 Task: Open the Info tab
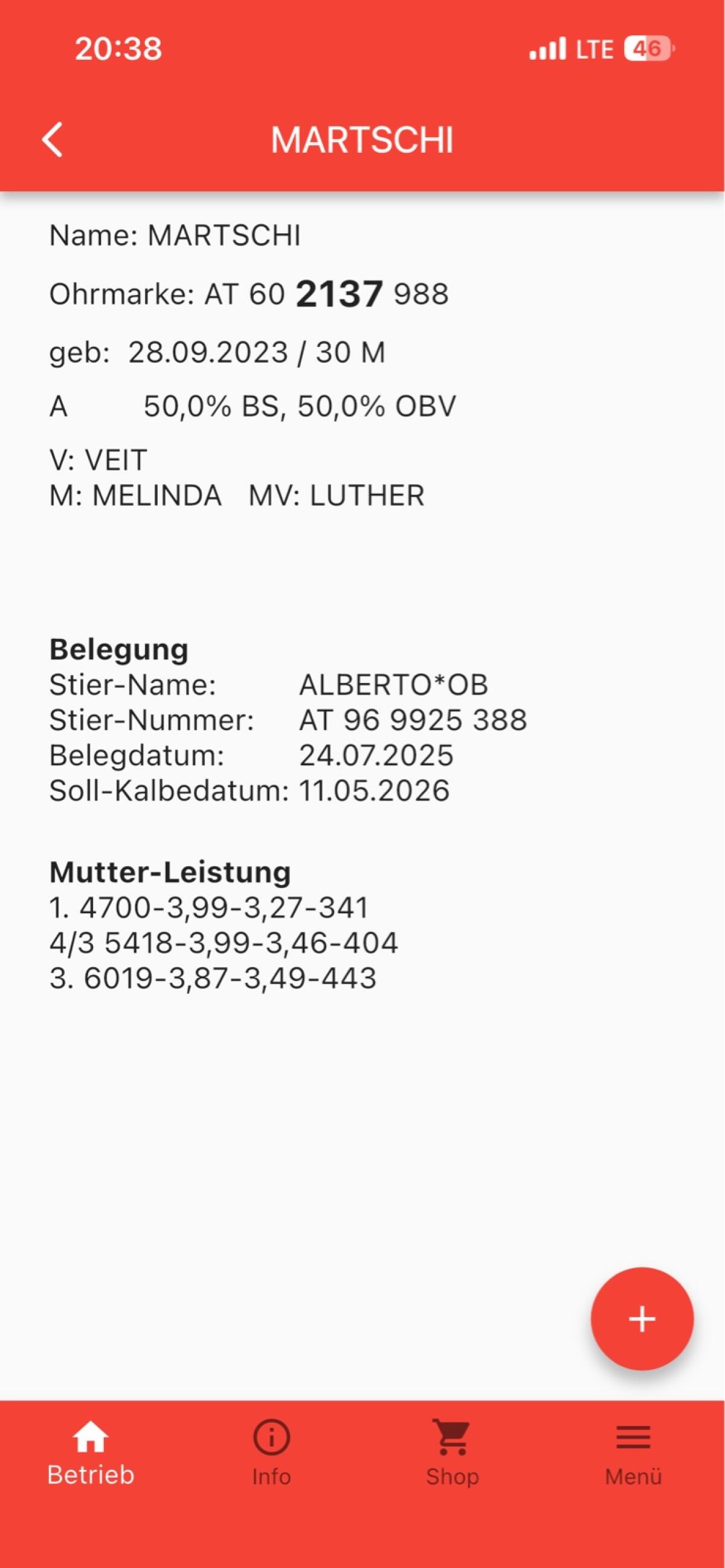click(271, 1454)
